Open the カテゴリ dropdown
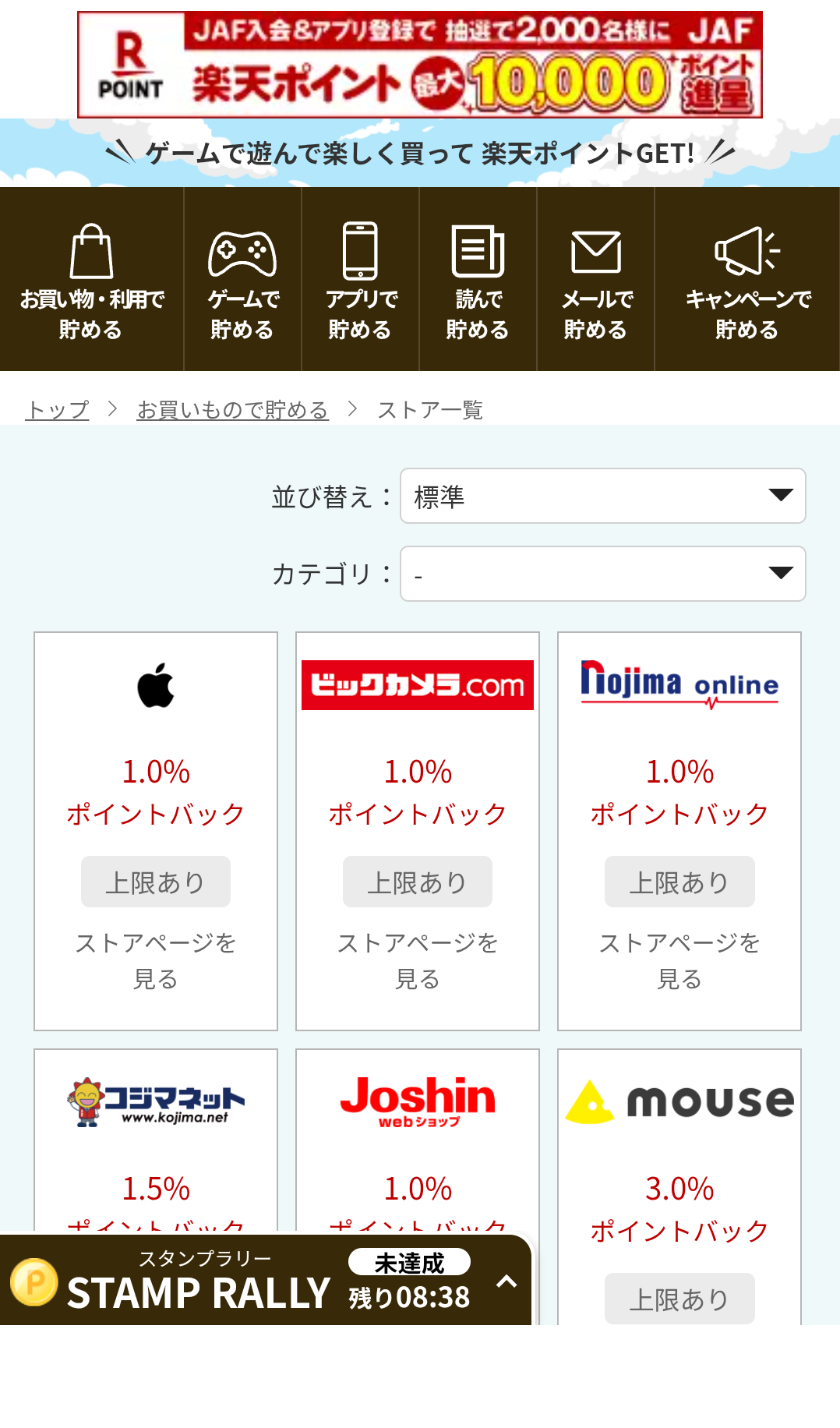 point(603,574)
